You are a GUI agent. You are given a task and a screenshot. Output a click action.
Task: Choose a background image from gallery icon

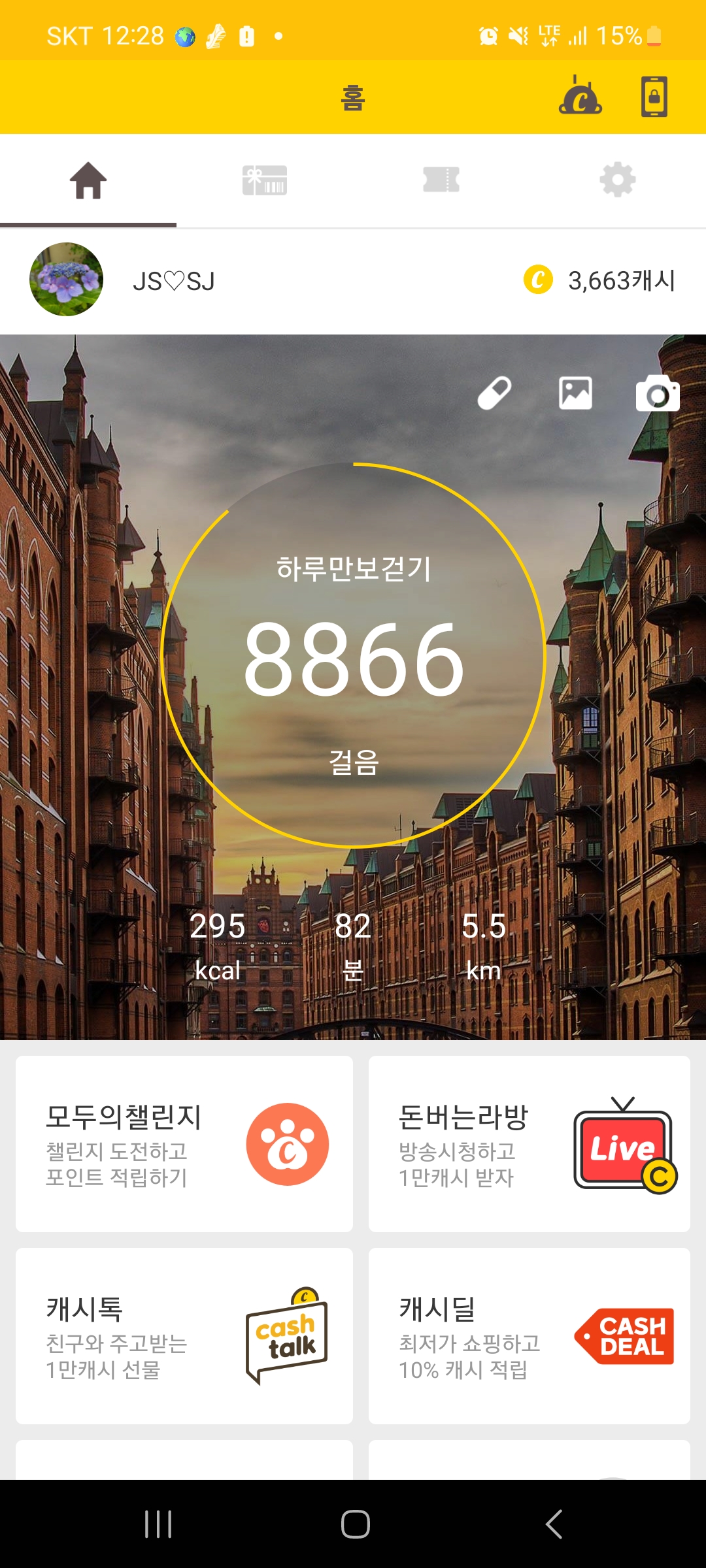coord(575,393)
